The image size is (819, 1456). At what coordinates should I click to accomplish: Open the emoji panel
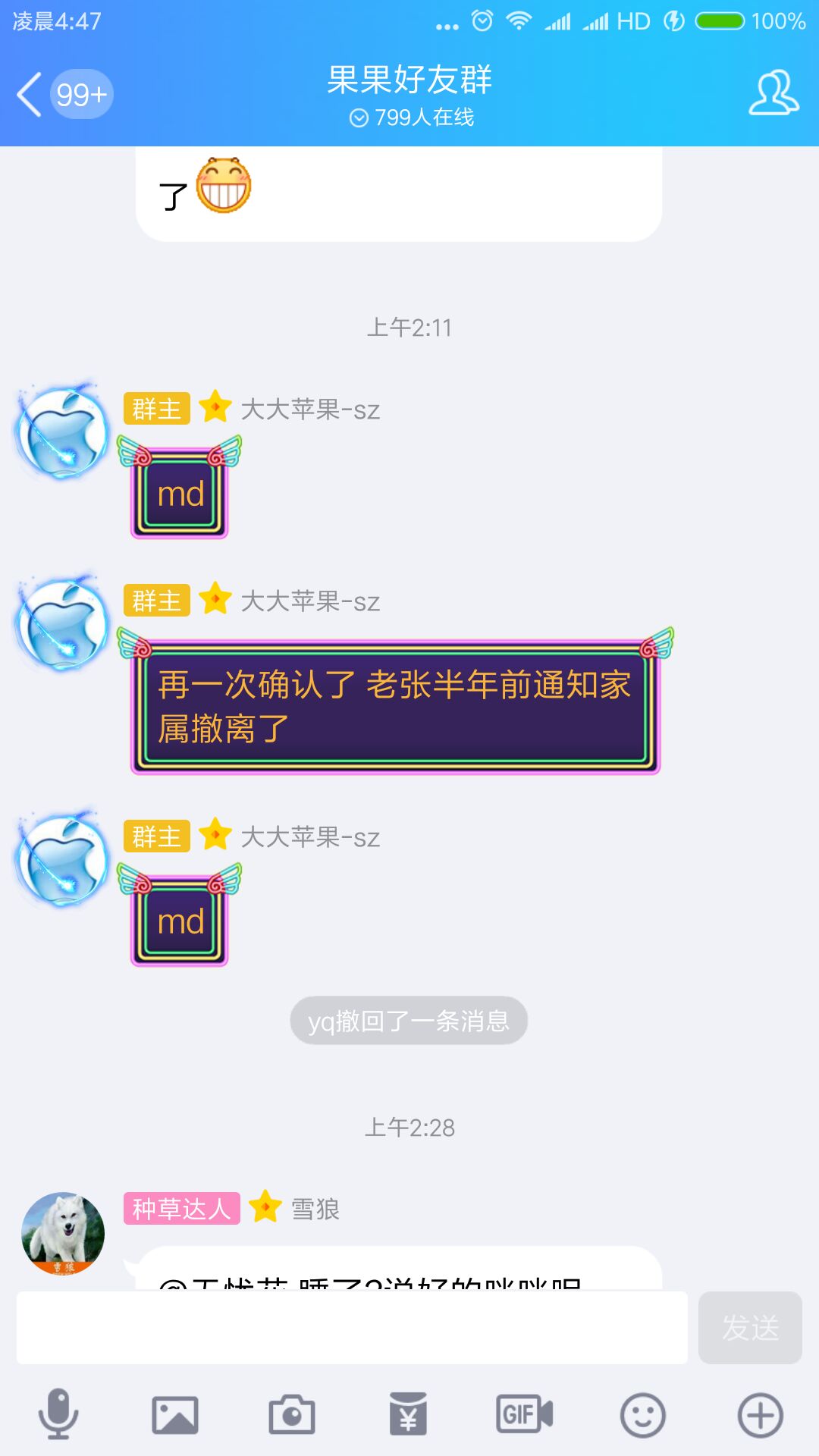[642, 1414]
